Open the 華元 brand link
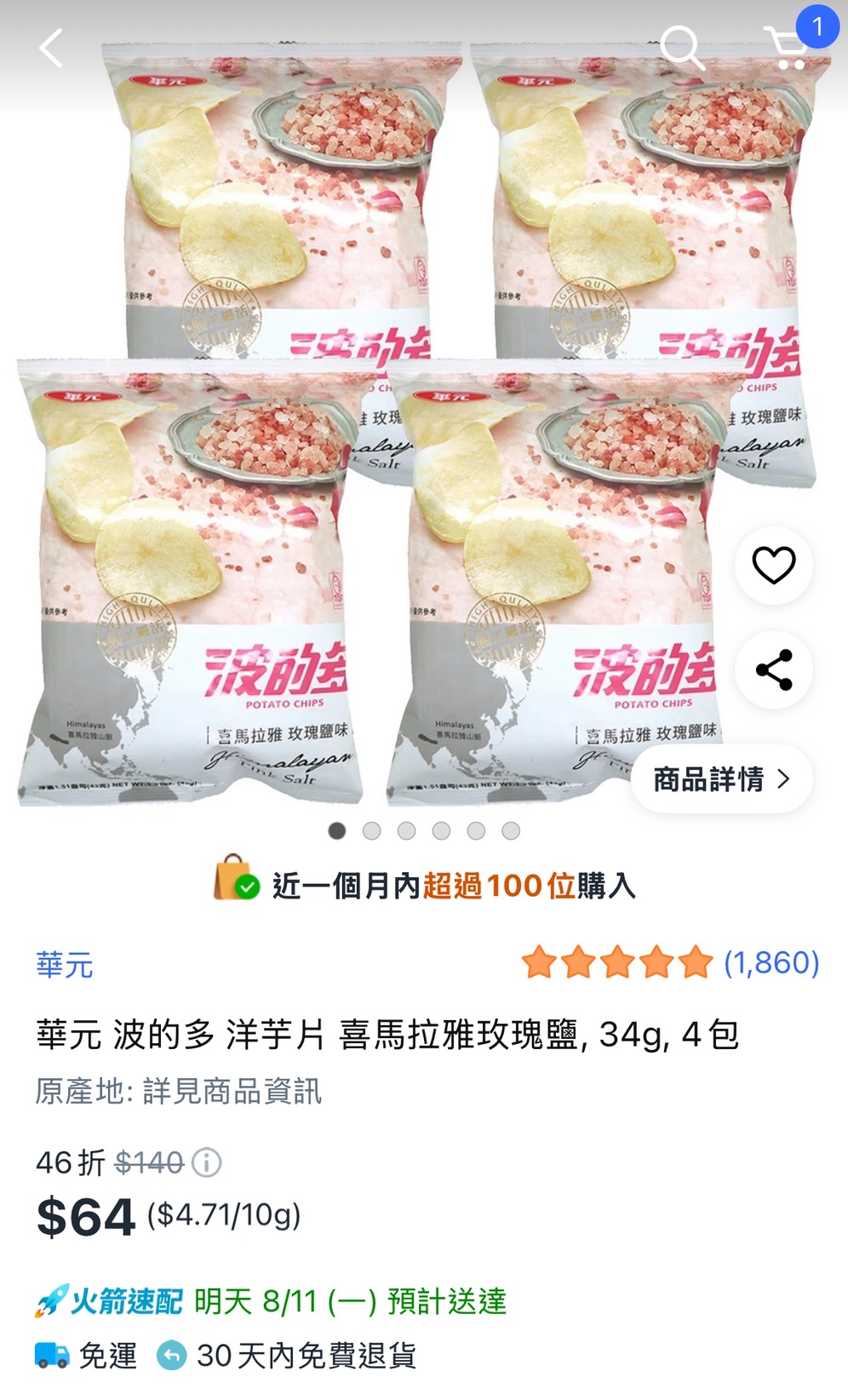Screen dimensions: 848x1400 tap(65, 965)
